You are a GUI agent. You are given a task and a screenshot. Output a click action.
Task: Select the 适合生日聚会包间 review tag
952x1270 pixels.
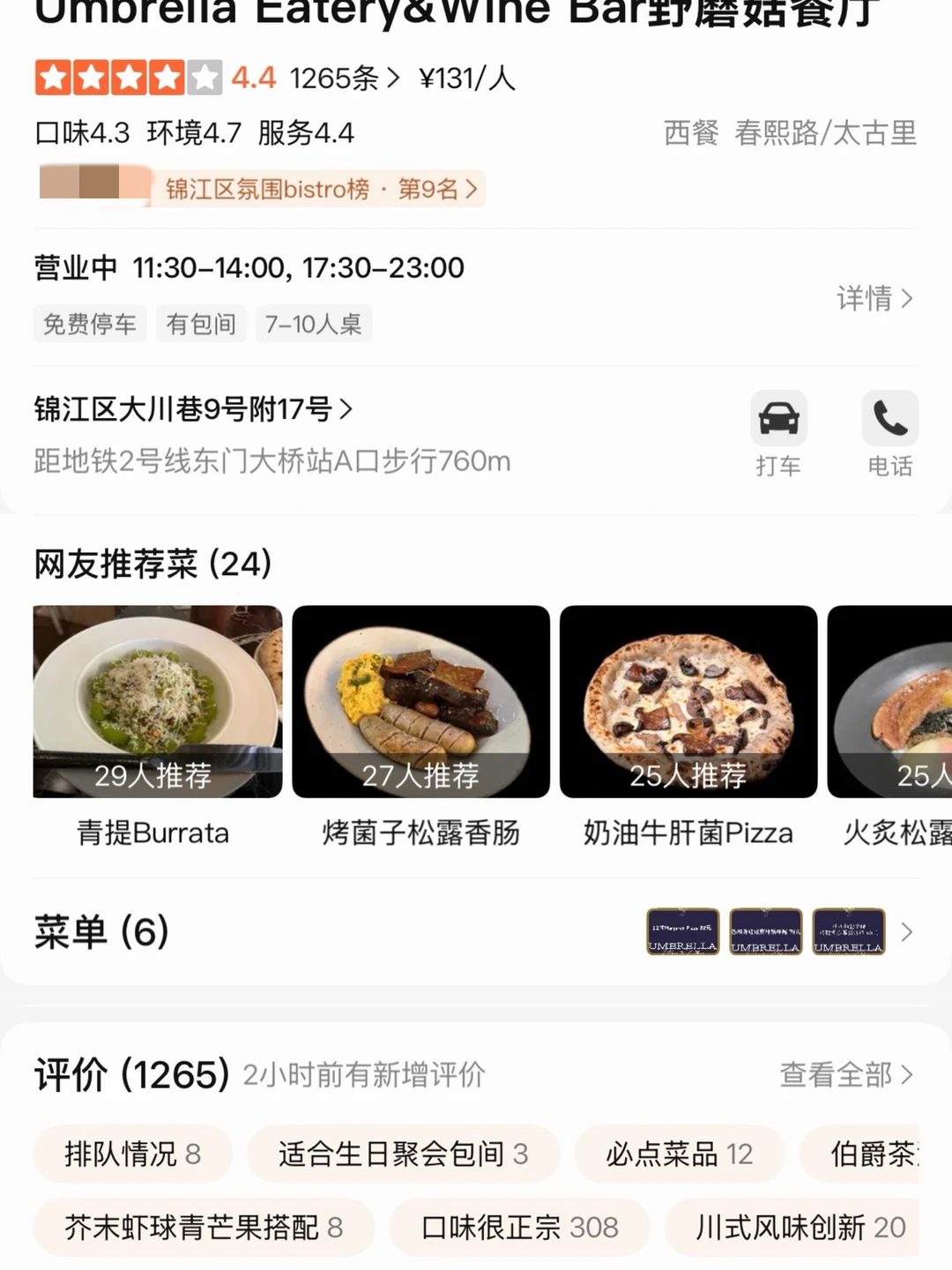403,1154
